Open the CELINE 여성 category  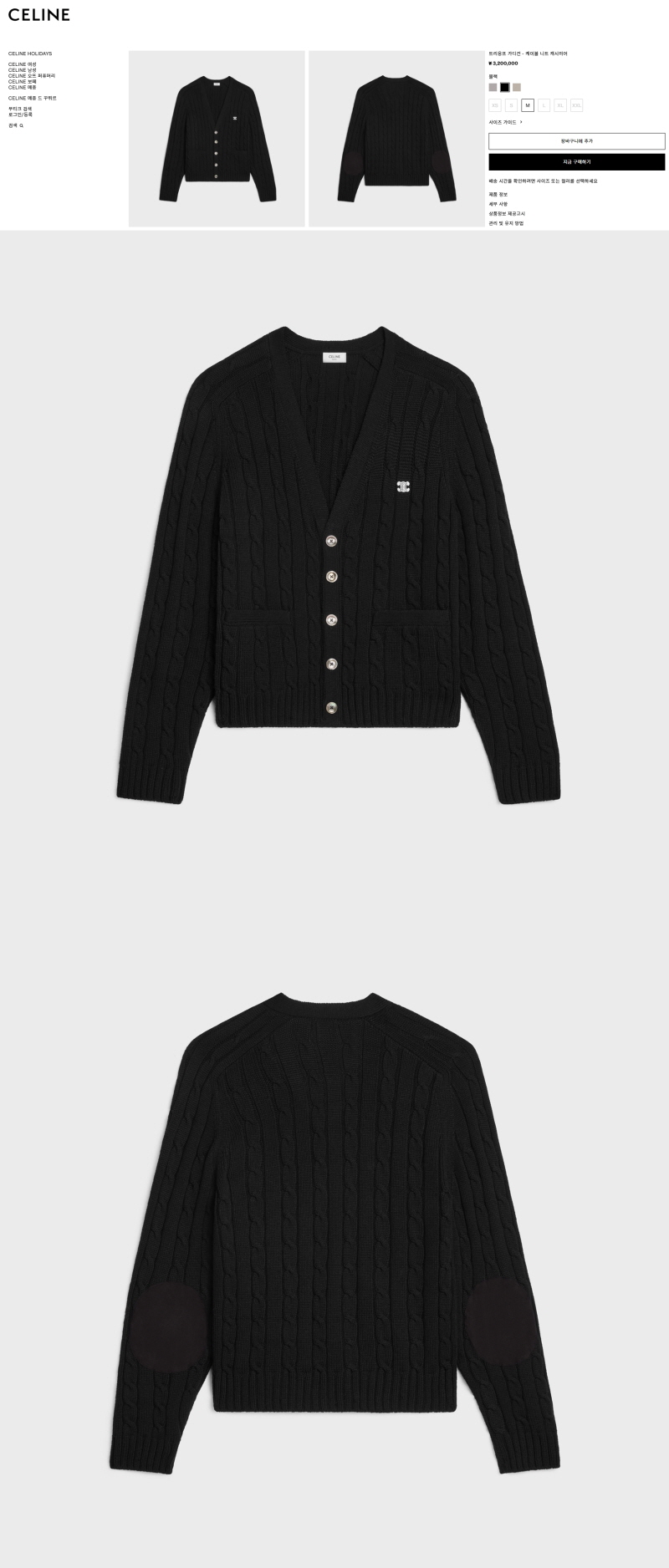pos(23,64)
